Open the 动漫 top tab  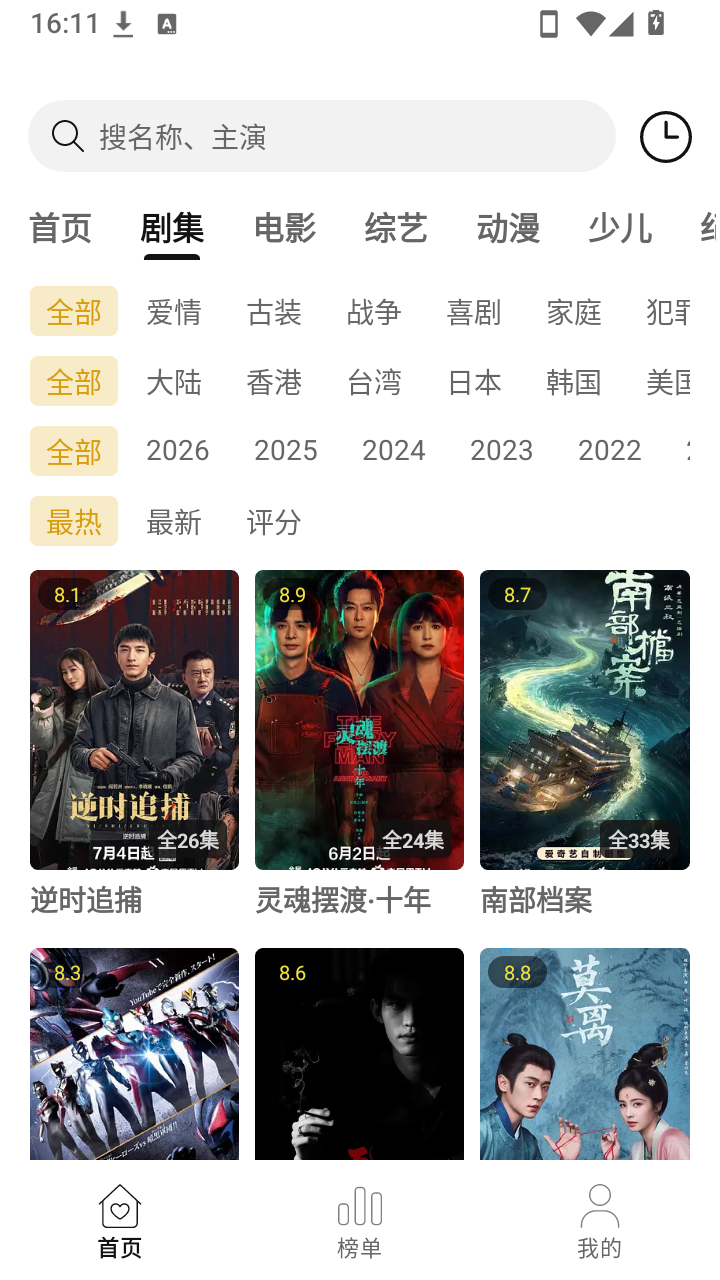(508, 228)
